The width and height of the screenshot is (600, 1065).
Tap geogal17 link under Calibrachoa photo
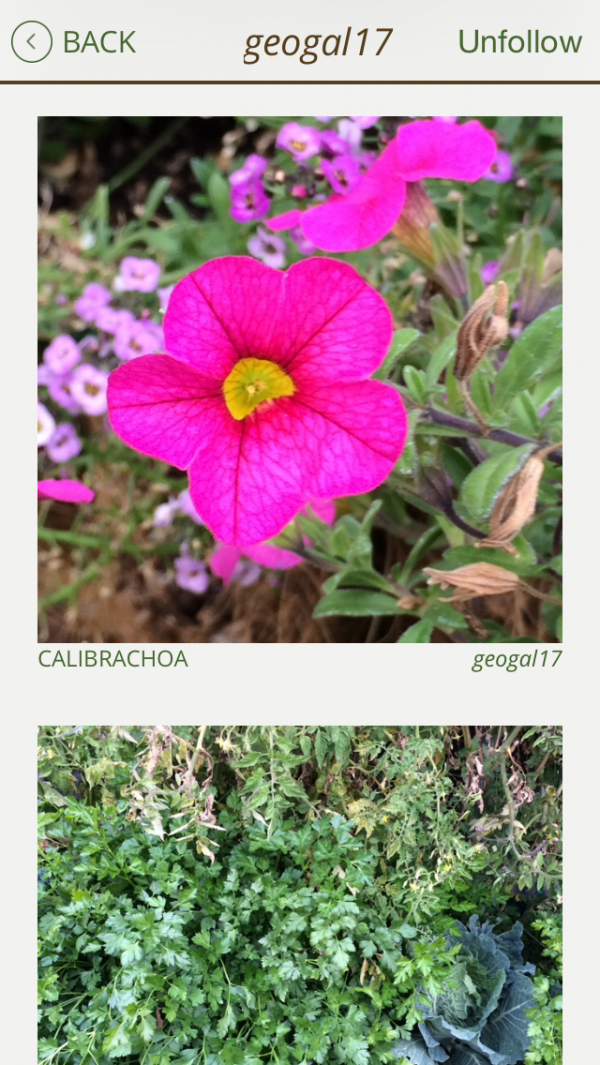pyautogui.click(x=516, y=660)
